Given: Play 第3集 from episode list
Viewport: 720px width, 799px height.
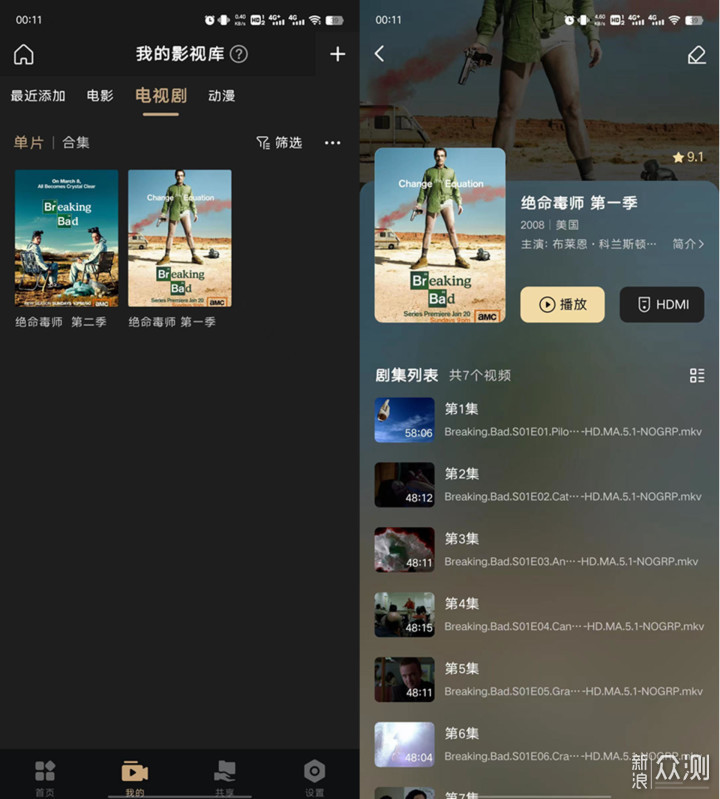Looking at the screenshot, I should pos(539,549).
